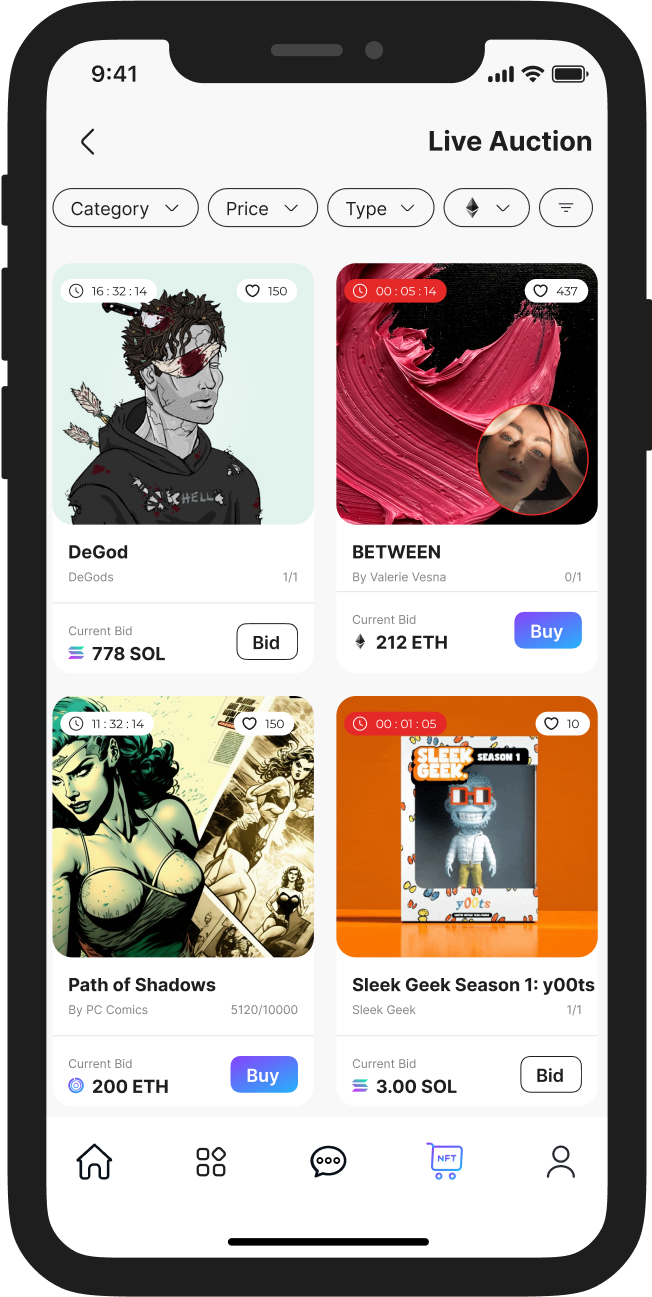652x1297 pixels.
Task: Buy BETWEEN for 212 ETH
Action: tap(547, 631)
